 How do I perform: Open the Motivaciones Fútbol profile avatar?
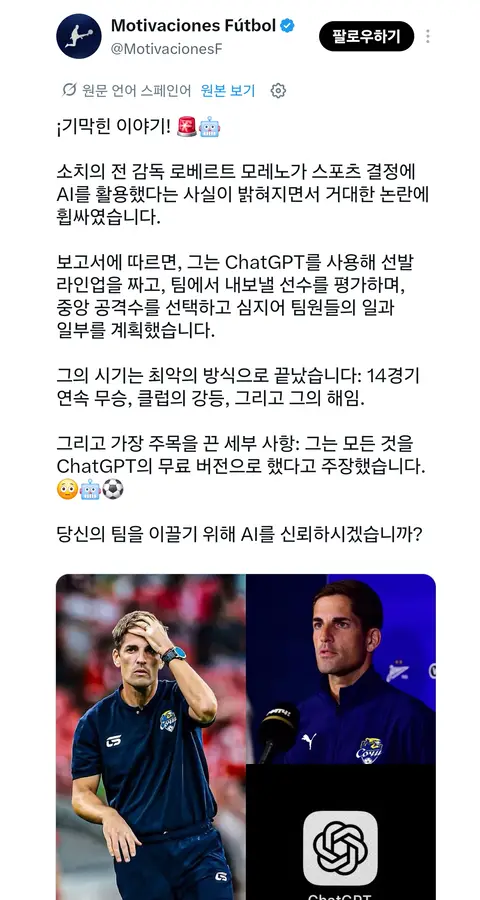pyautogui.click(x=79, y=36)
